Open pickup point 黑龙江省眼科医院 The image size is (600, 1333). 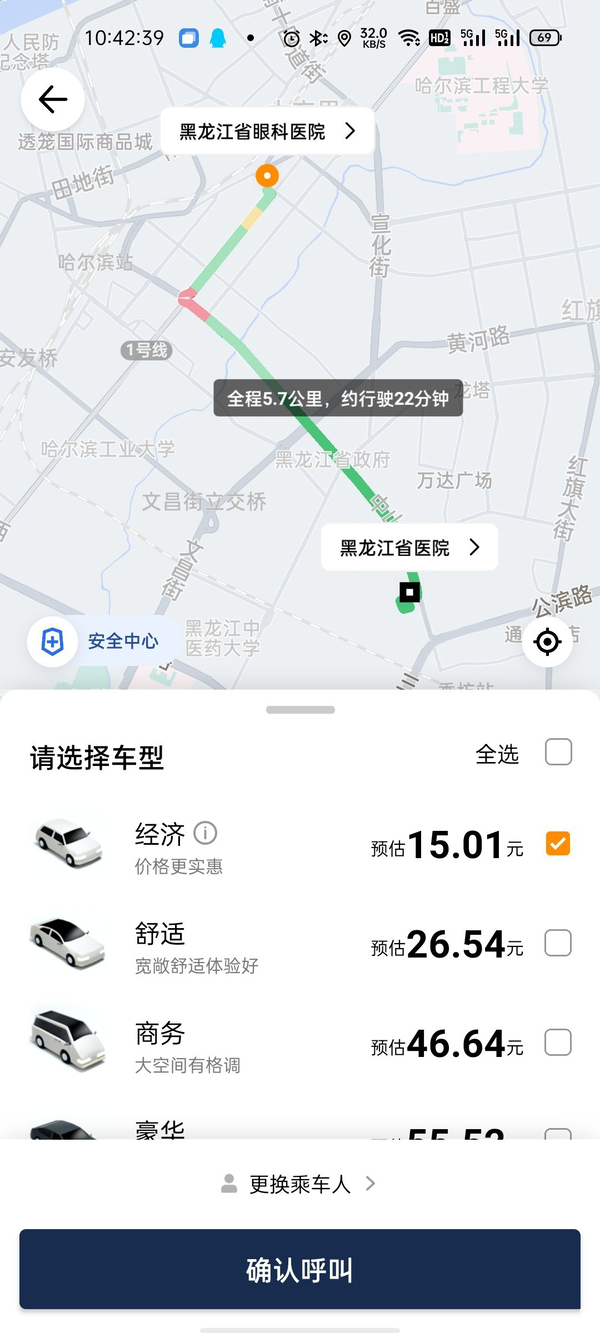[x=267, y=131]
